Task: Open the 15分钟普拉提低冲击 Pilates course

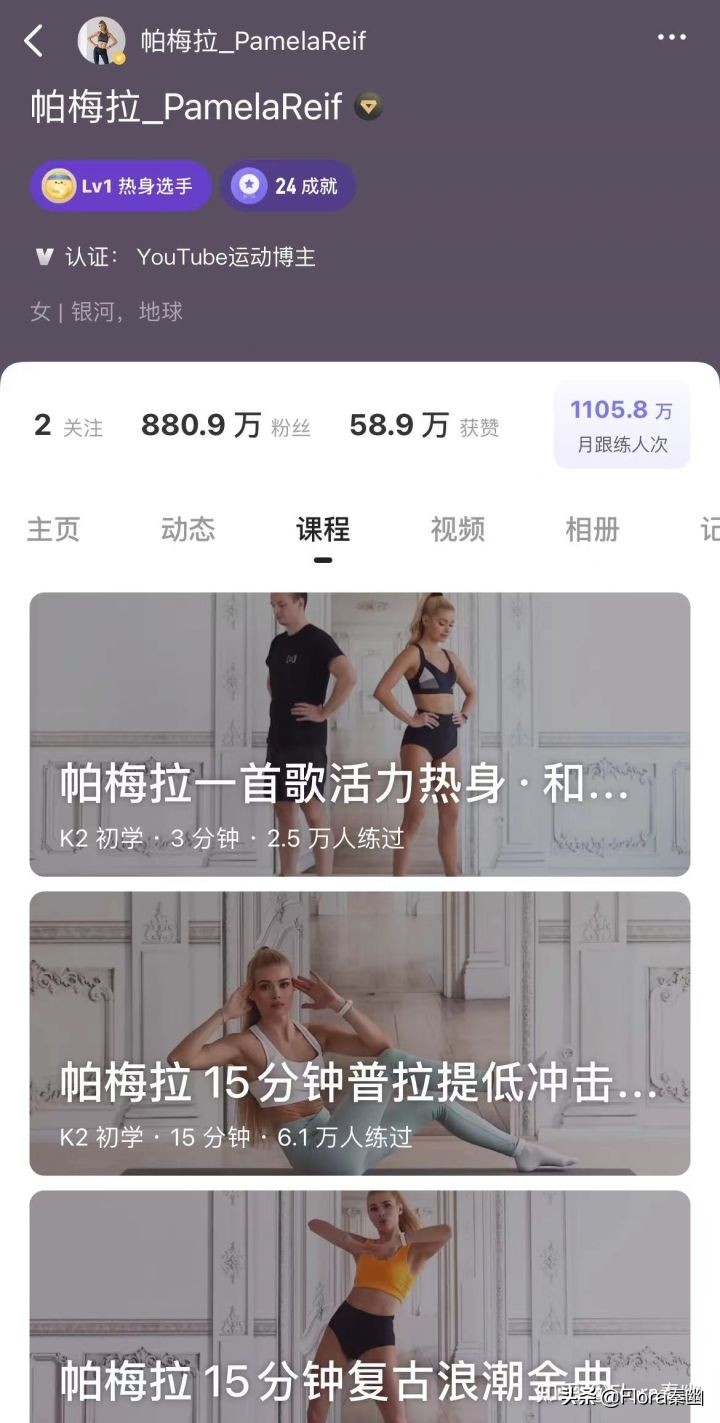Action: [360, 1035]
